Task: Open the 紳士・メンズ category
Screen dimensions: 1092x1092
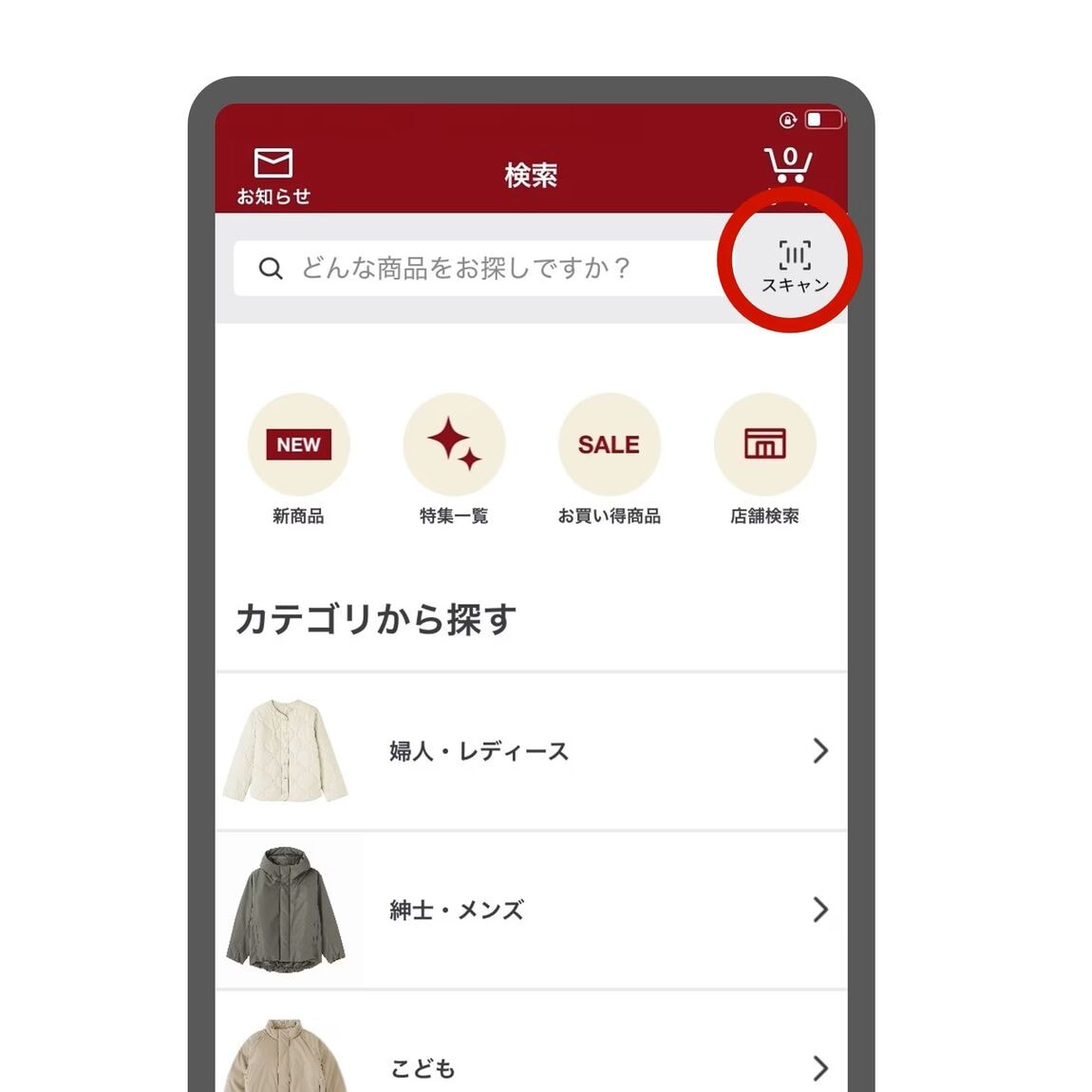Action: point(530,910)
